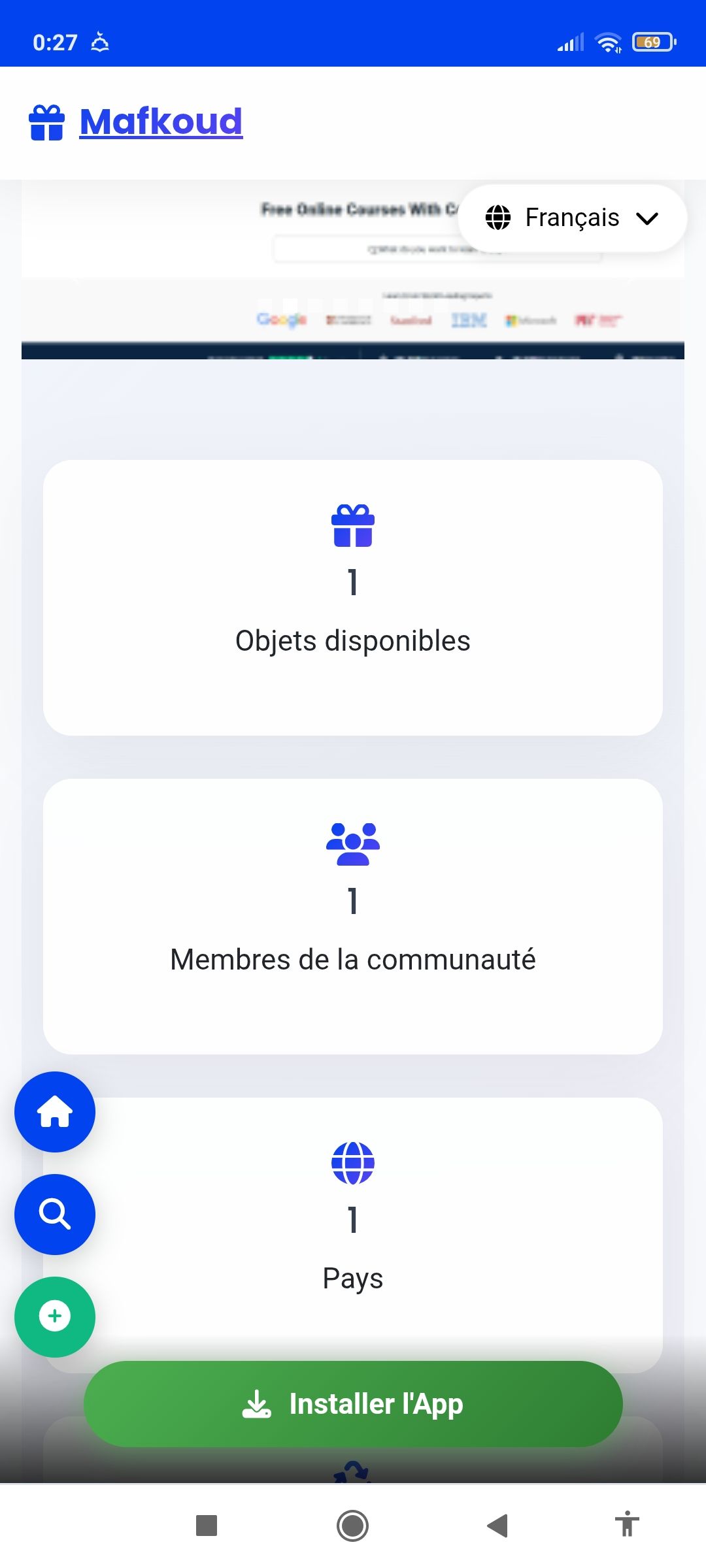Screen dimensions: 706x1568
Task: Open the floating search button
Action: (x=55, y=1215)
